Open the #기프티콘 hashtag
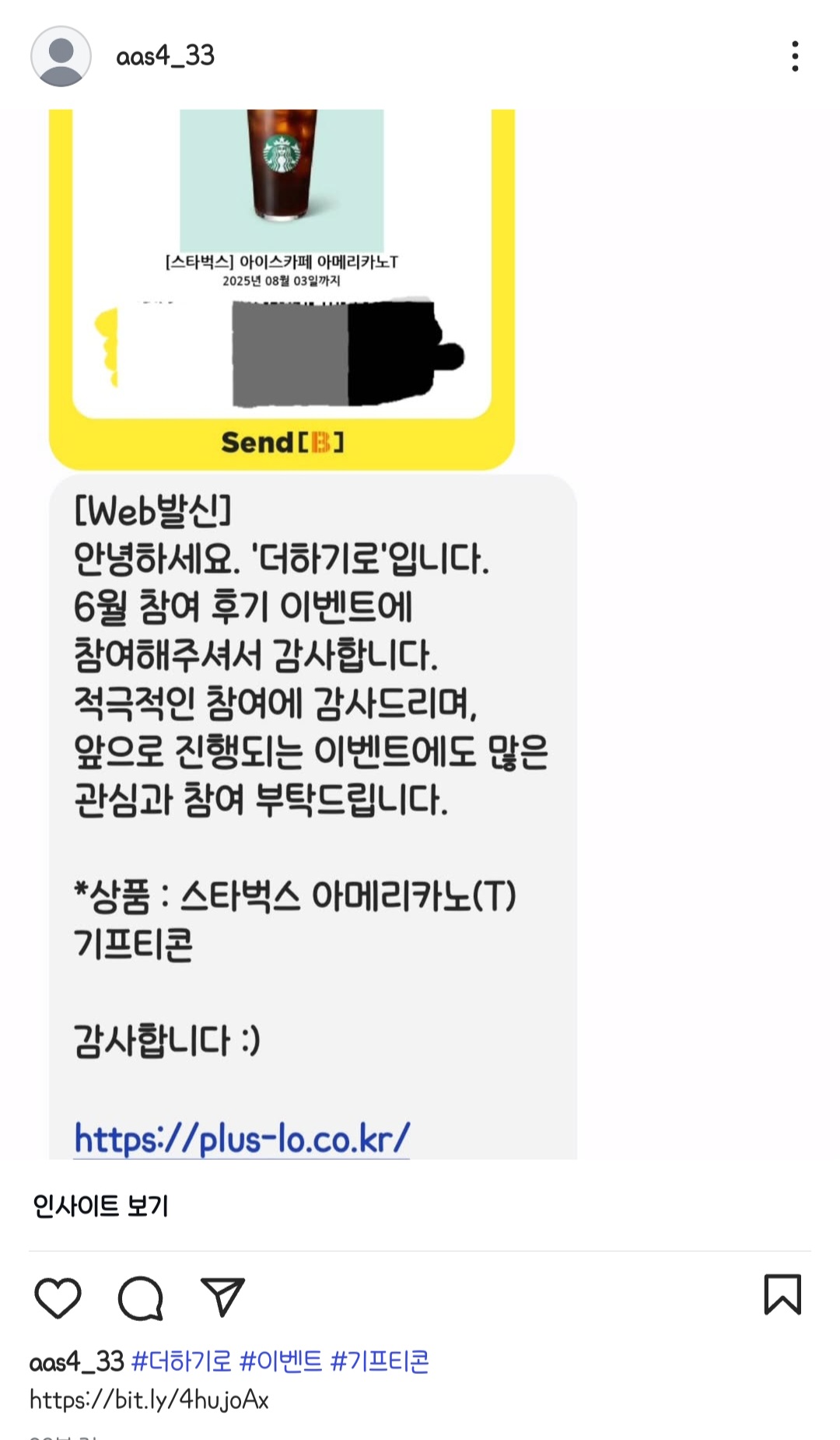 click(x=380, y=1361)
